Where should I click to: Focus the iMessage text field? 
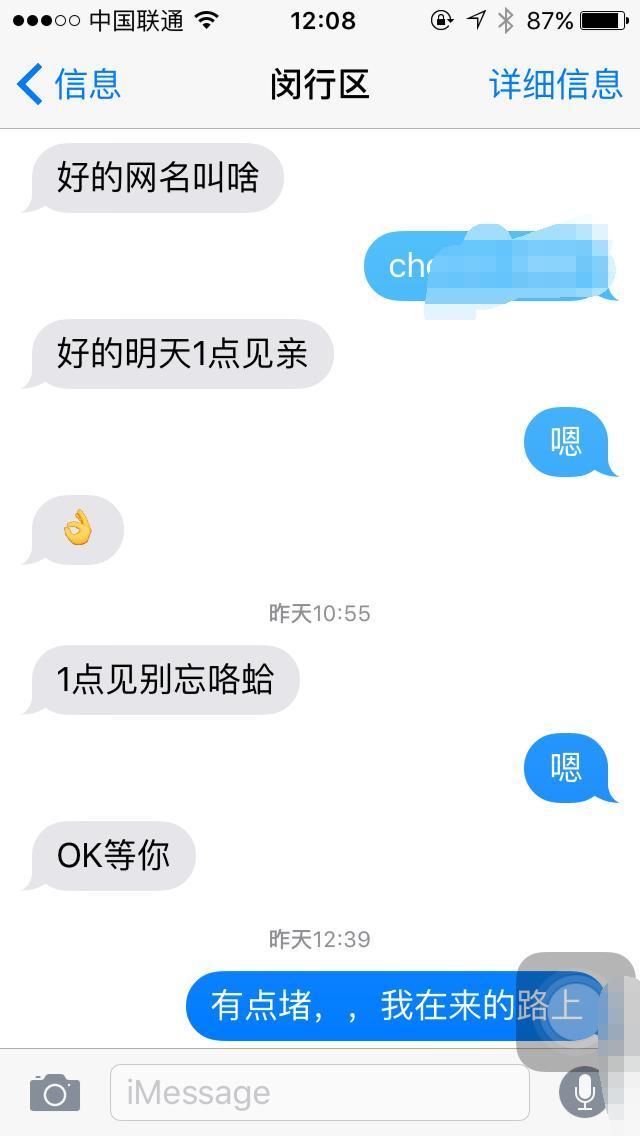point(320,1092)
